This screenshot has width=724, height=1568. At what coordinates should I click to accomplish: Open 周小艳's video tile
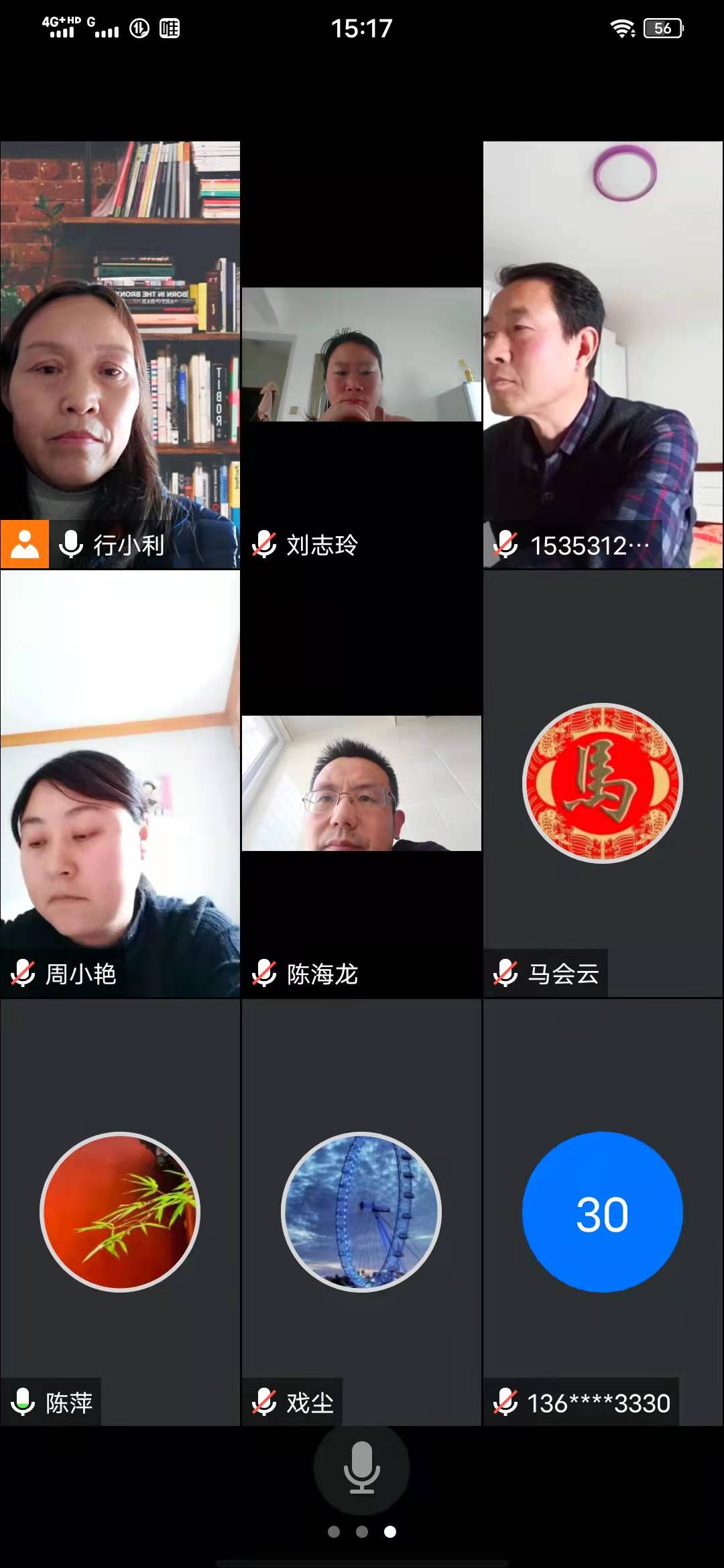click(120, 784)
